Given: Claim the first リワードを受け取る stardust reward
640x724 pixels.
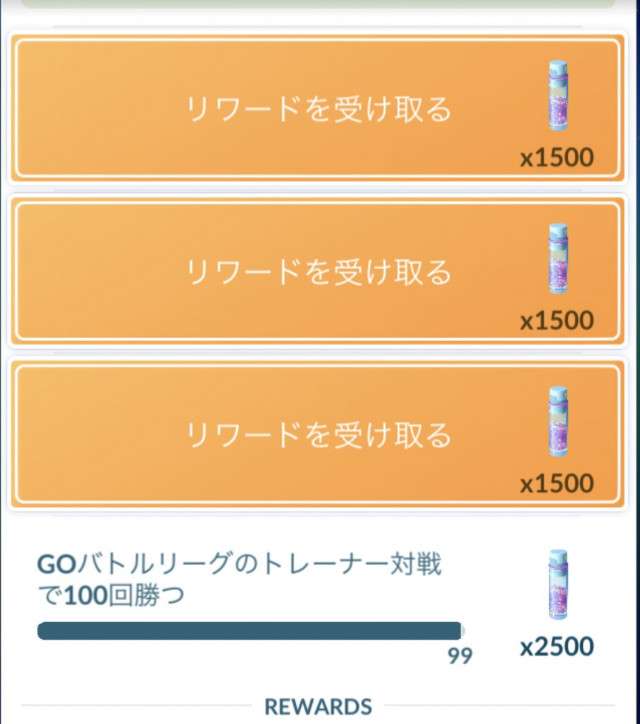Looking at the screenshot, I should coord(318,109).
